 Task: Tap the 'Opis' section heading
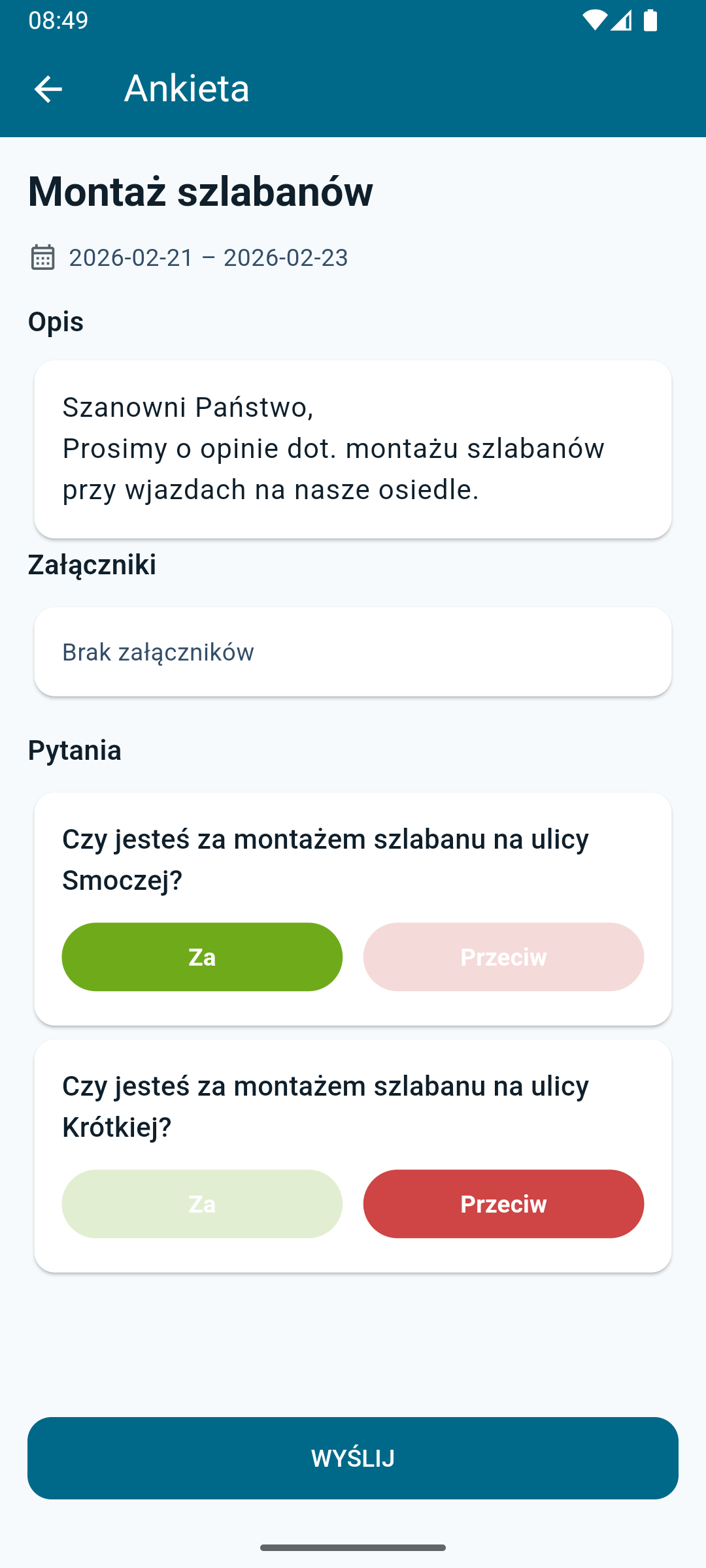tap(56, 321)
